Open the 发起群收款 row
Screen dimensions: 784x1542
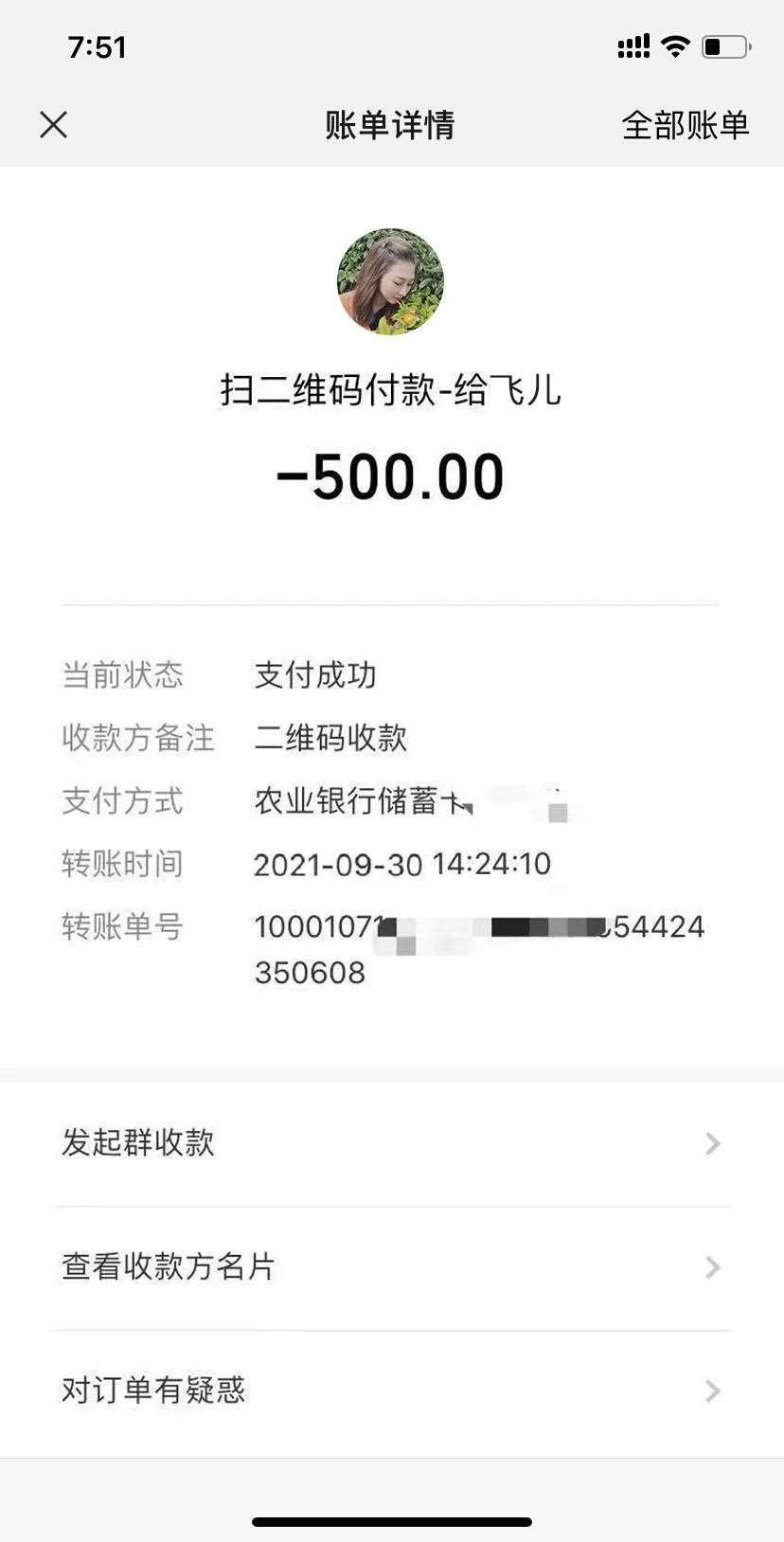coord(390,1143)
